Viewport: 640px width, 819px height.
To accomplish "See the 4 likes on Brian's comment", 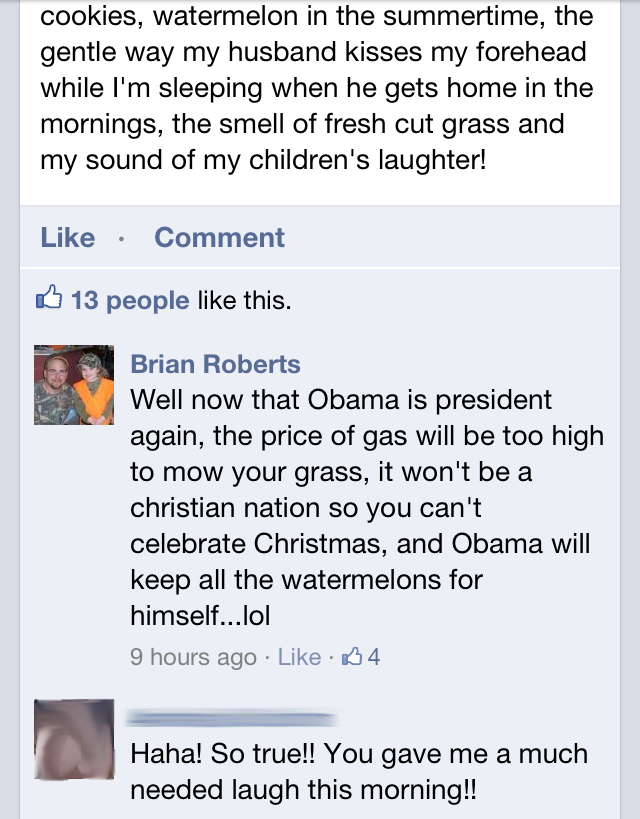I will pyautogui.click(x=361, y=657).
